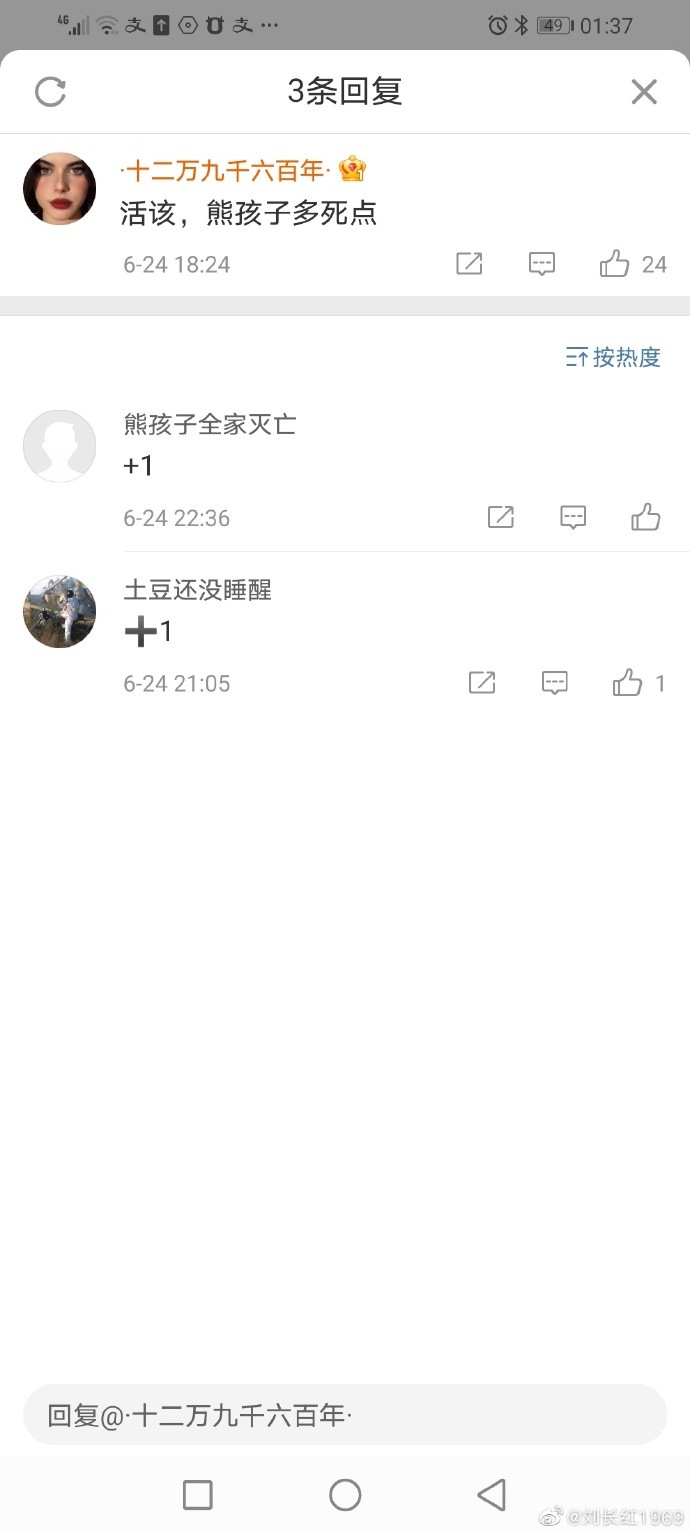Go to home via the system circle button

tap(345, 1495)
